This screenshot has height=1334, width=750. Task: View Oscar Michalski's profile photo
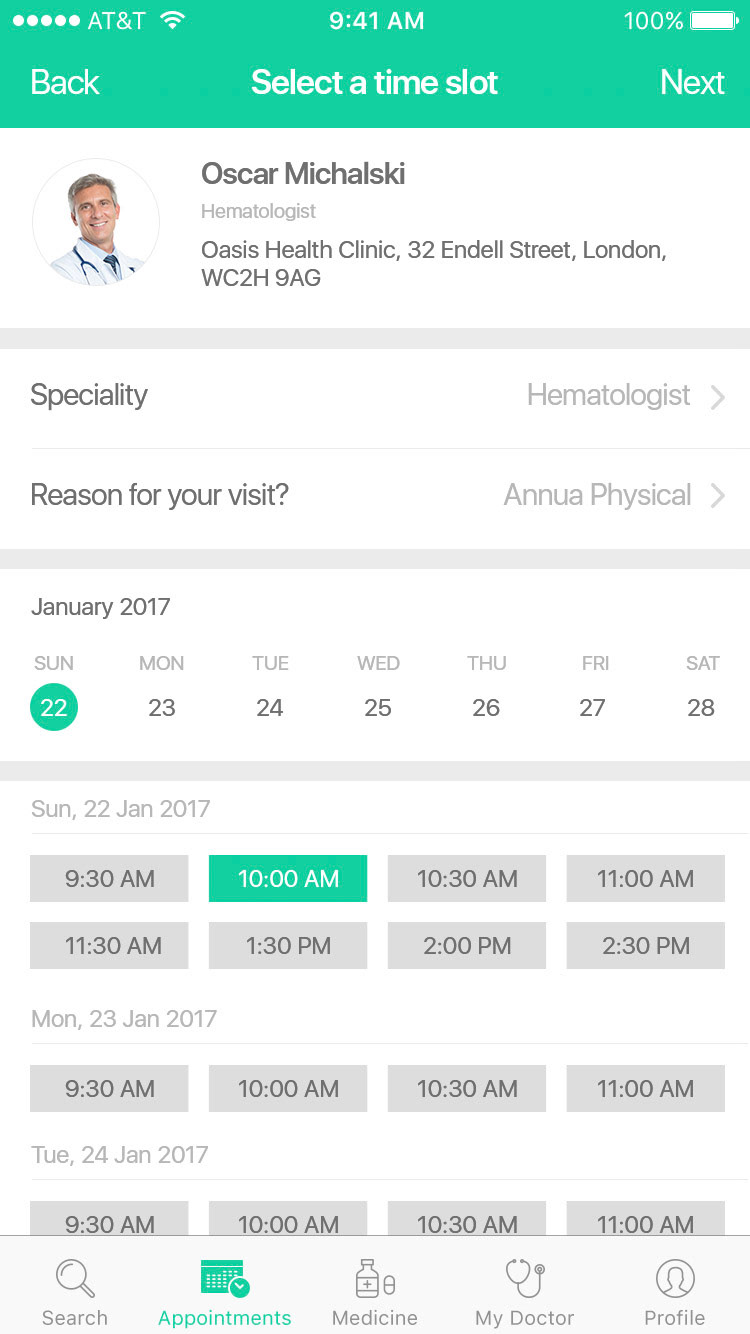[x=96, y=223]
